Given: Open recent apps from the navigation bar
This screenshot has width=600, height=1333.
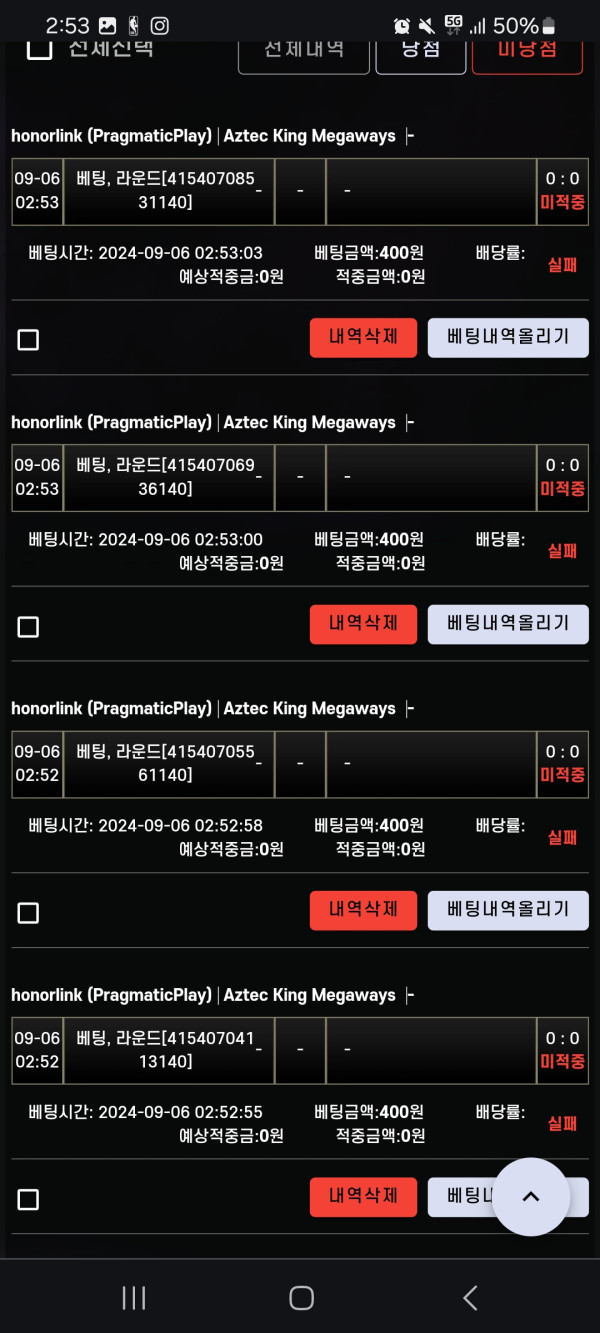Looking at the screenshot, I should [x=134, y=1298].
